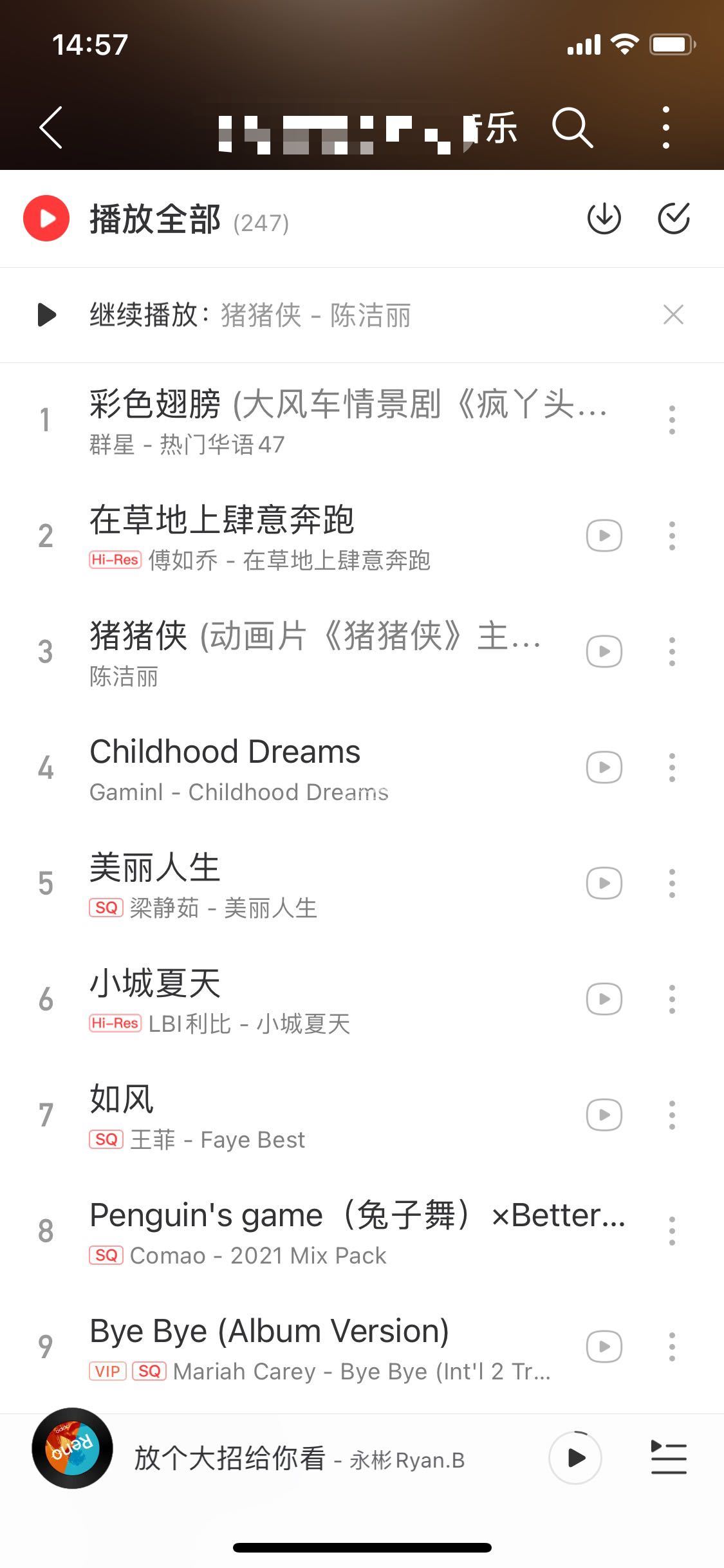Resume playback of 放个大招给你看
The image size is (724, 1568).
click(x=575, y=1457)
